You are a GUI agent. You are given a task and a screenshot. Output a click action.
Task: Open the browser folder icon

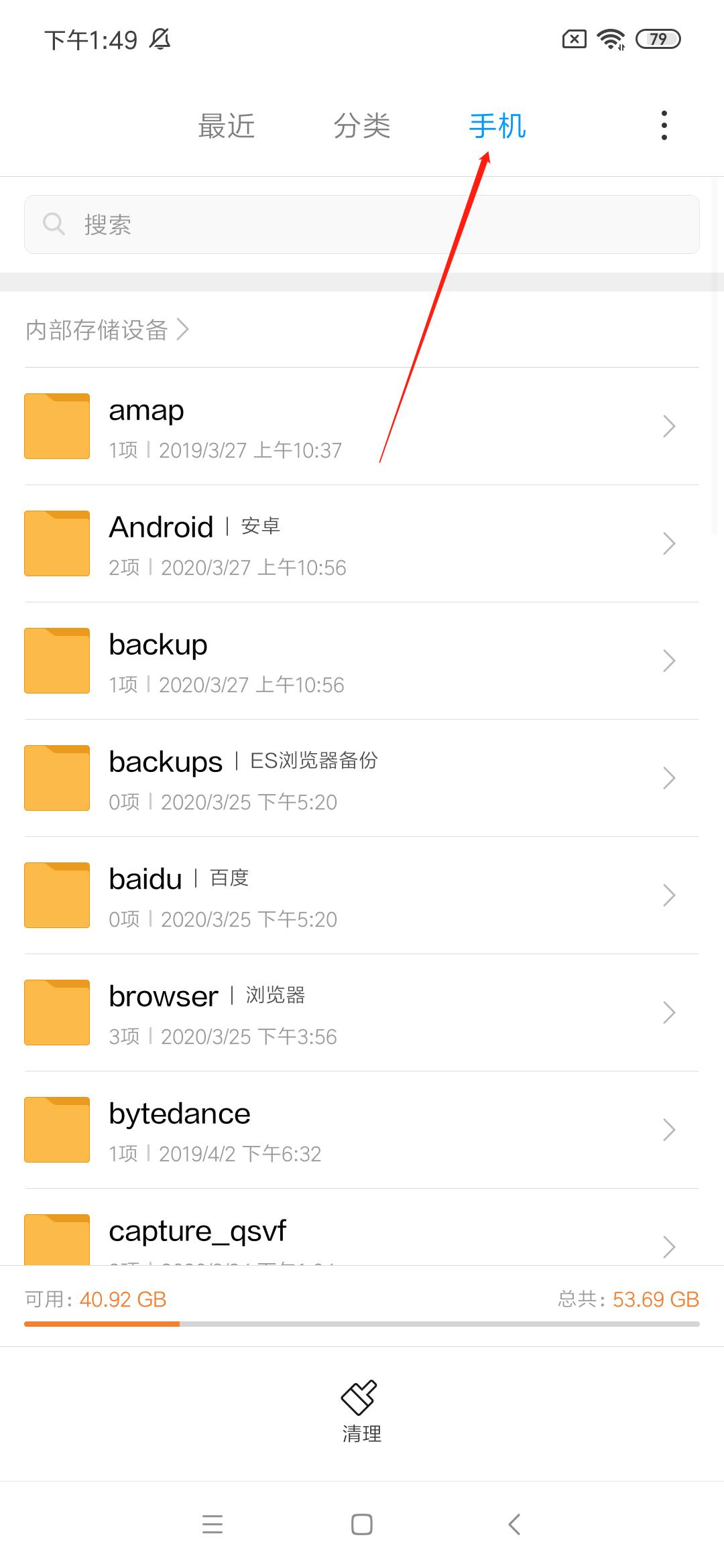coord(56,1012)
